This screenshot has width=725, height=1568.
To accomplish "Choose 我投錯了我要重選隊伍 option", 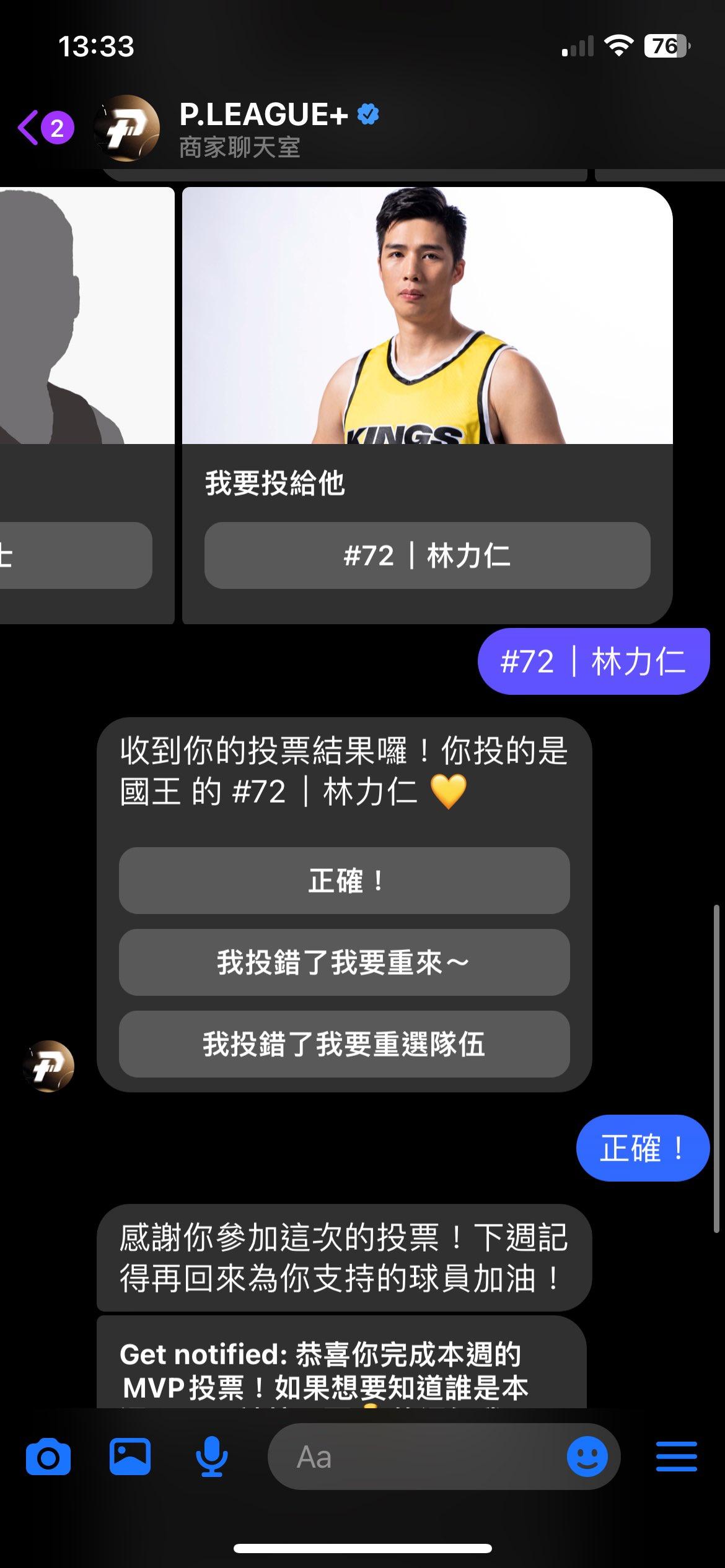I will [344, 1044].
